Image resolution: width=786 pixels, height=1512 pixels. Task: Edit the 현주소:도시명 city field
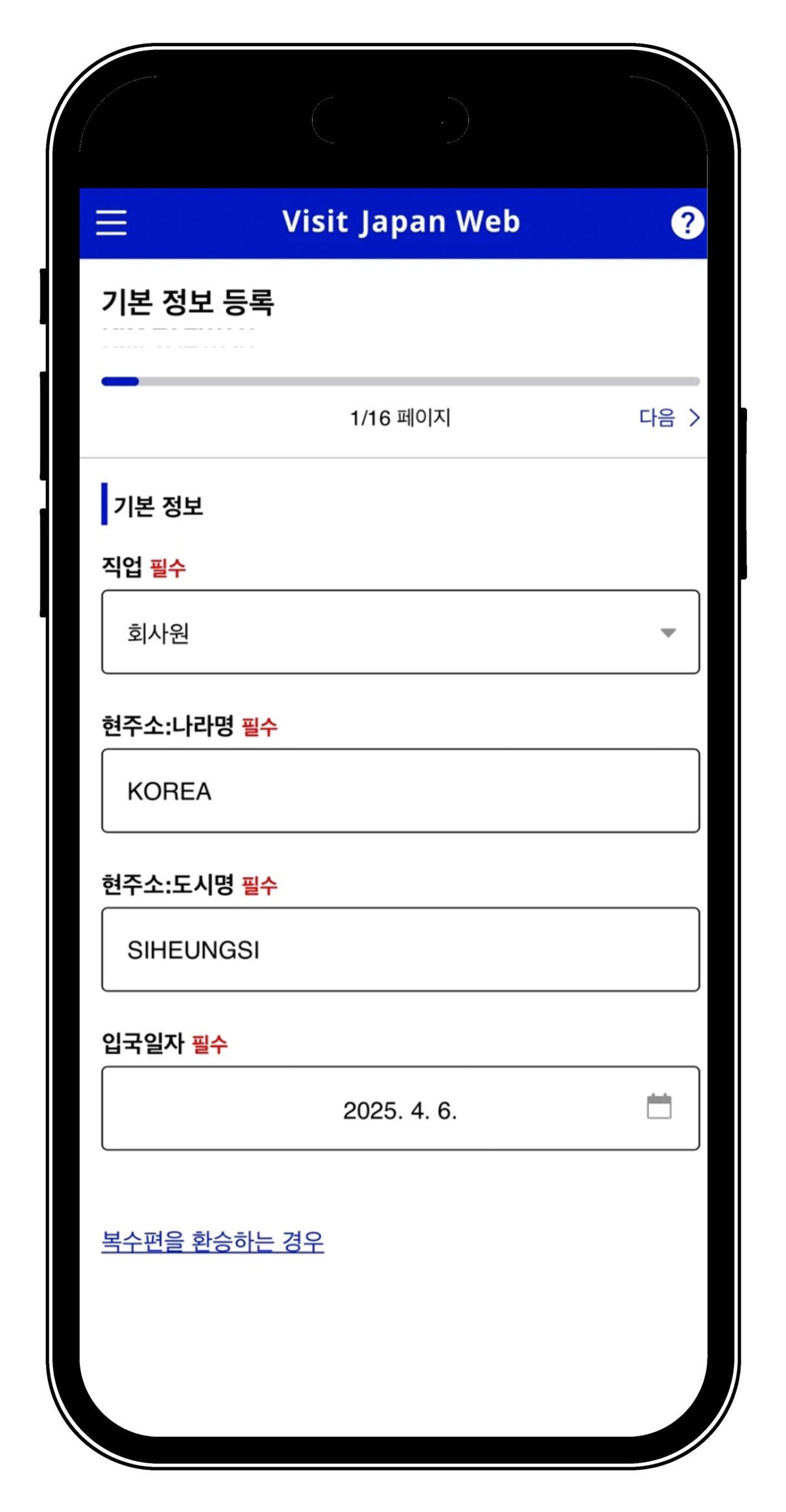(x=400, y=949)
